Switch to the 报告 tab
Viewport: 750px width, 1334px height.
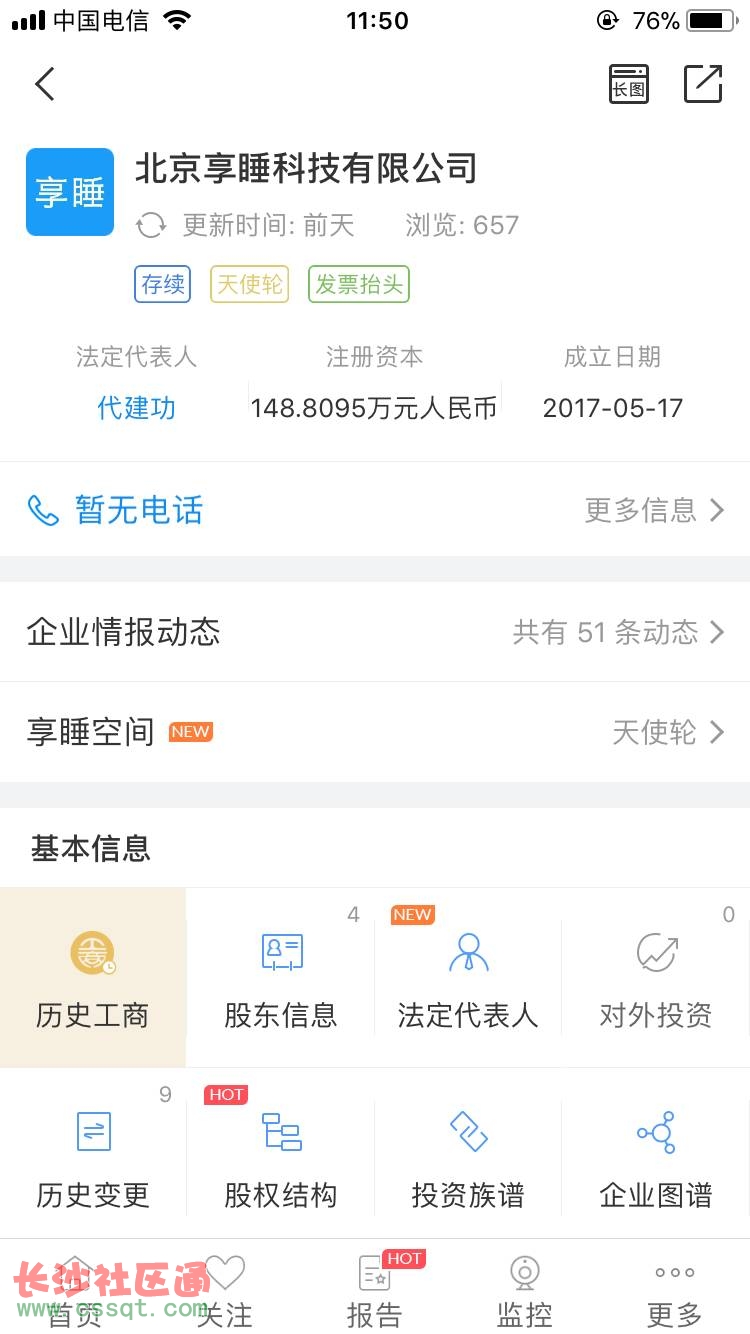point(375,1289)
